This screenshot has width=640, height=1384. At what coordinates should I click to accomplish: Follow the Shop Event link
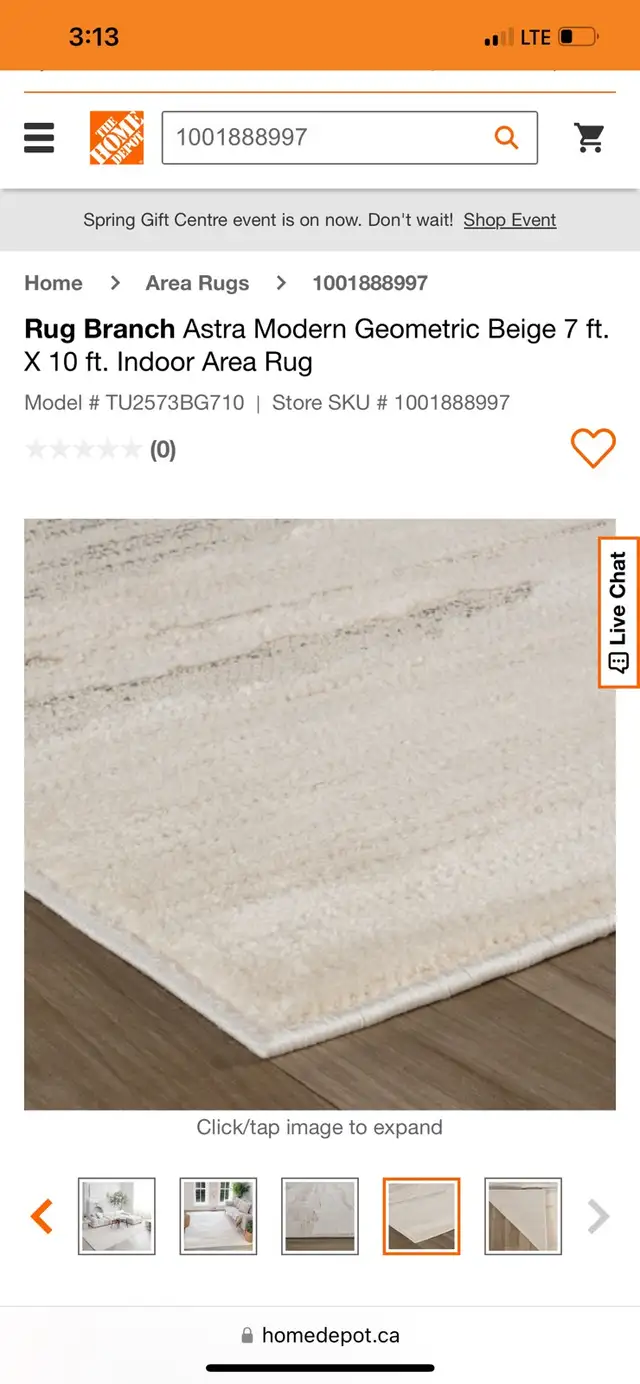[510, 220]
